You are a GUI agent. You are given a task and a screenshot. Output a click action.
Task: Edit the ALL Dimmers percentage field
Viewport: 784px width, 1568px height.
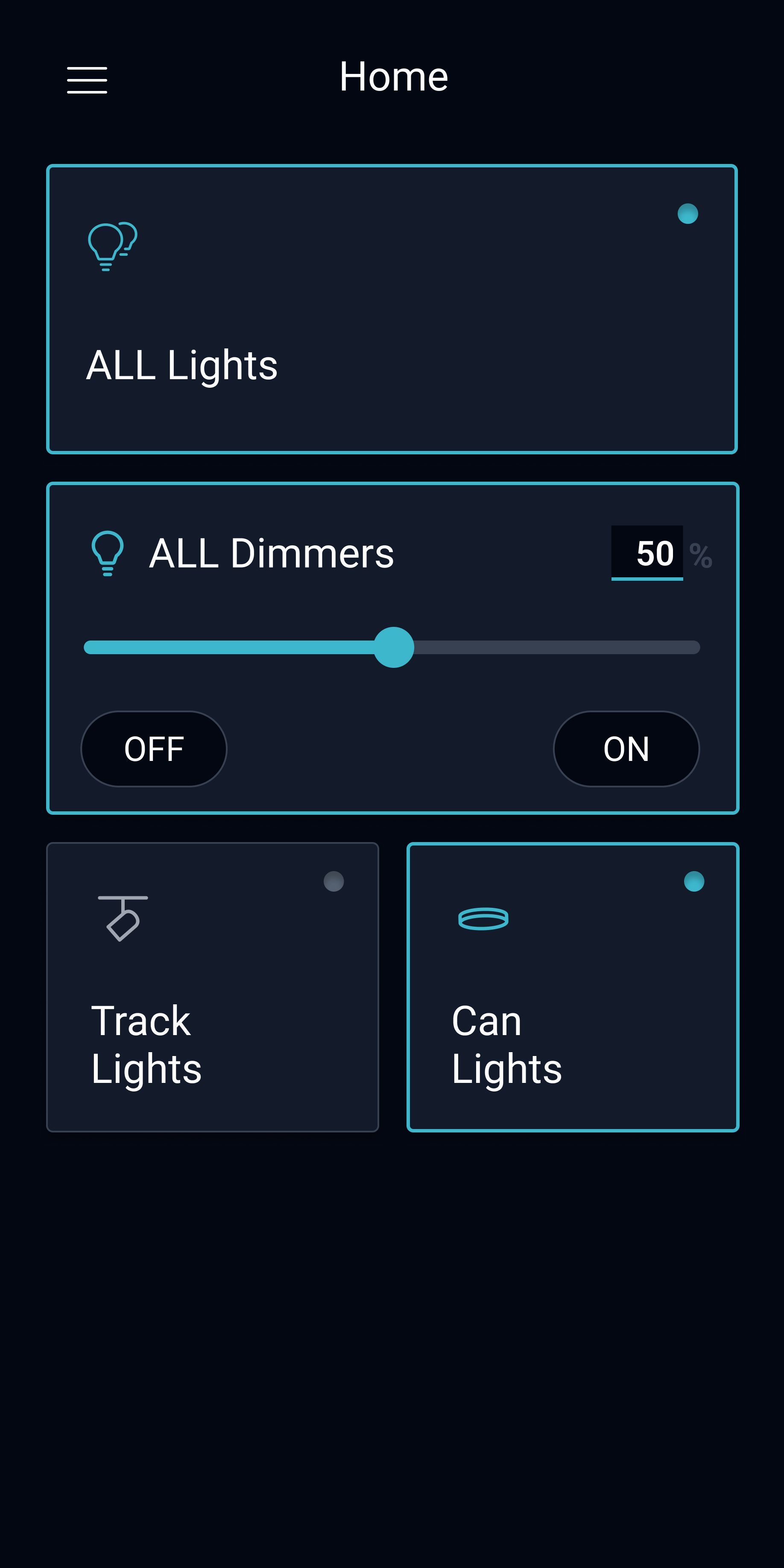click(647, 553)
